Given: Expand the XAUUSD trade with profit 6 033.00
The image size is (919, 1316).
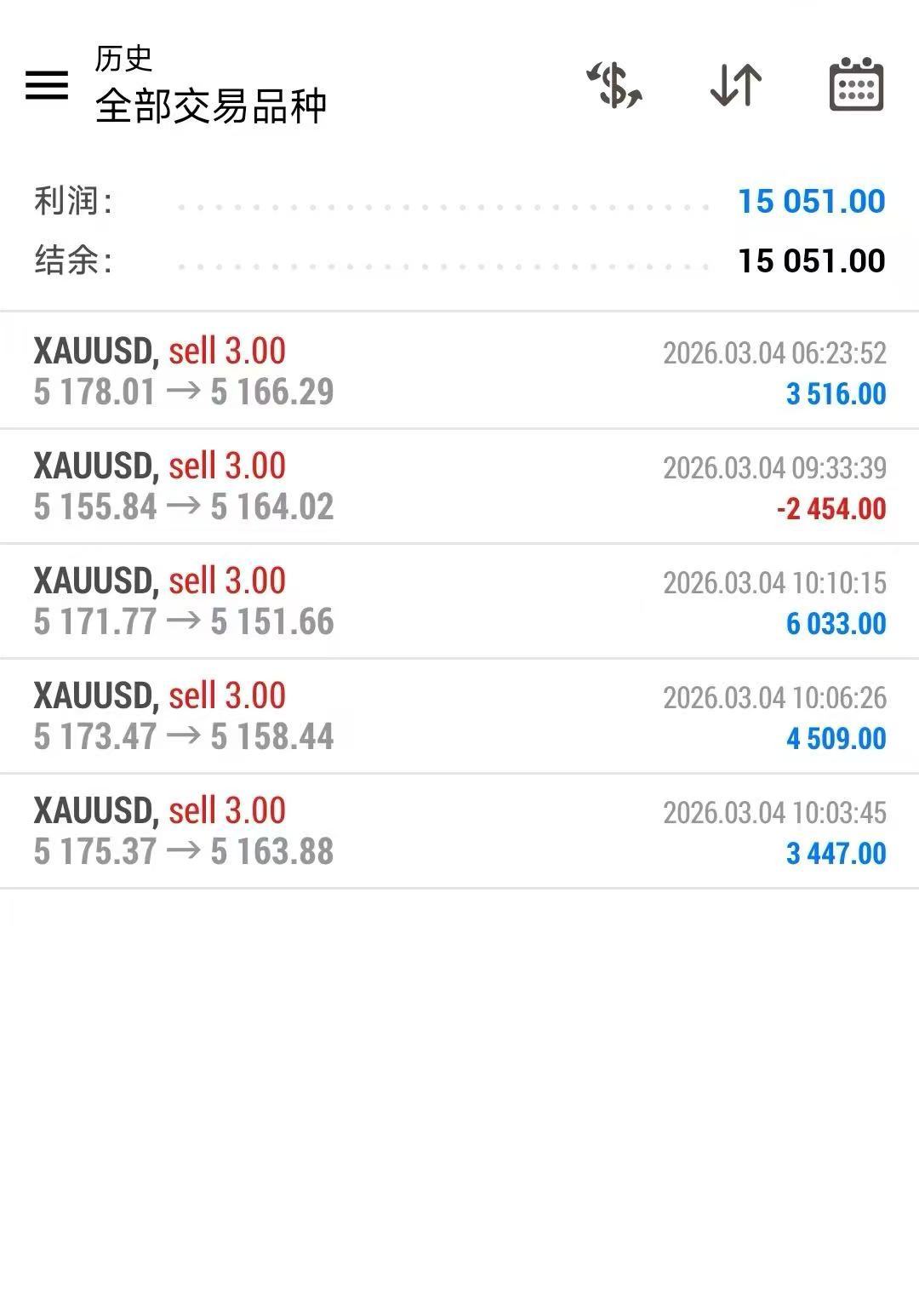Looking at the screenshot, I should 459,601.
